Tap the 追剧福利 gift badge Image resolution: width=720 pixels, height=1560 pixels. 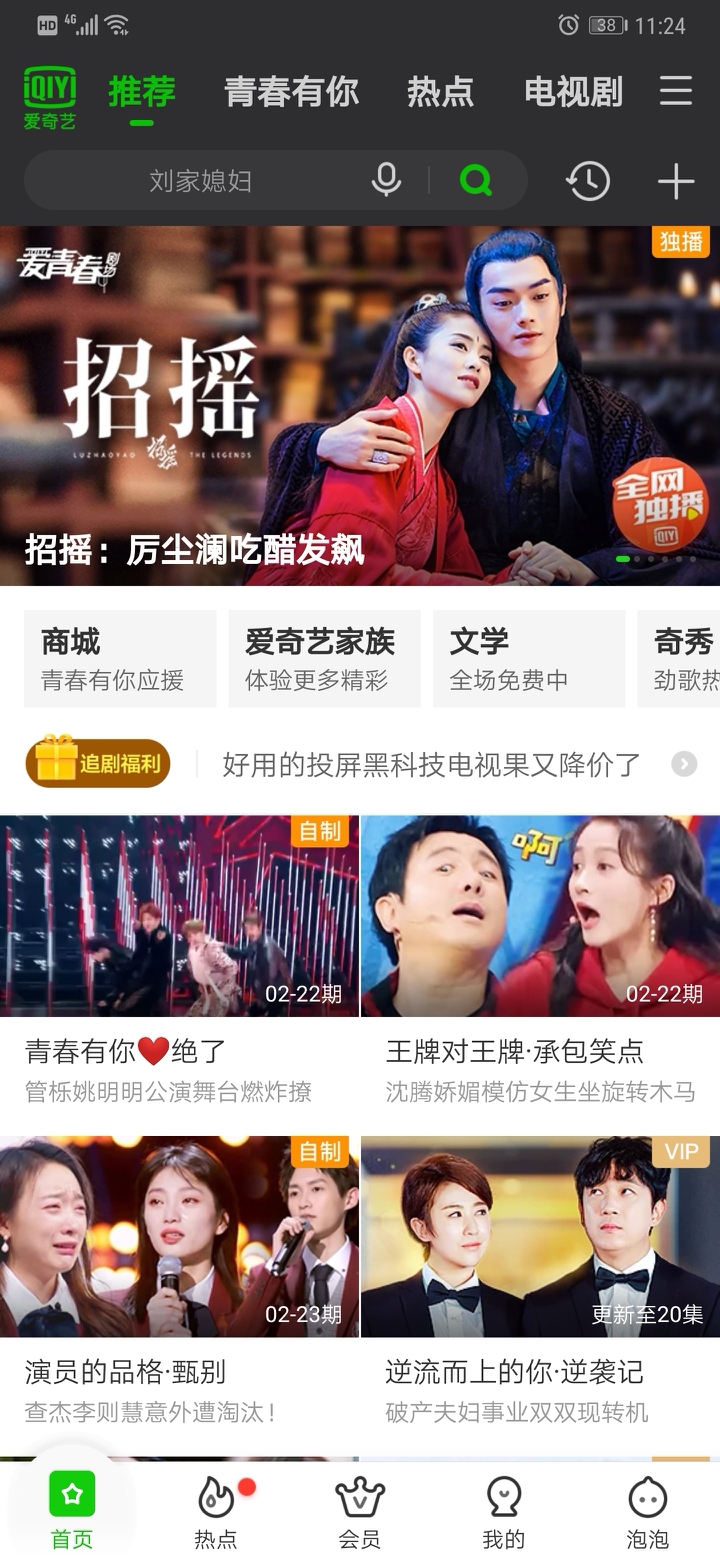98,764
